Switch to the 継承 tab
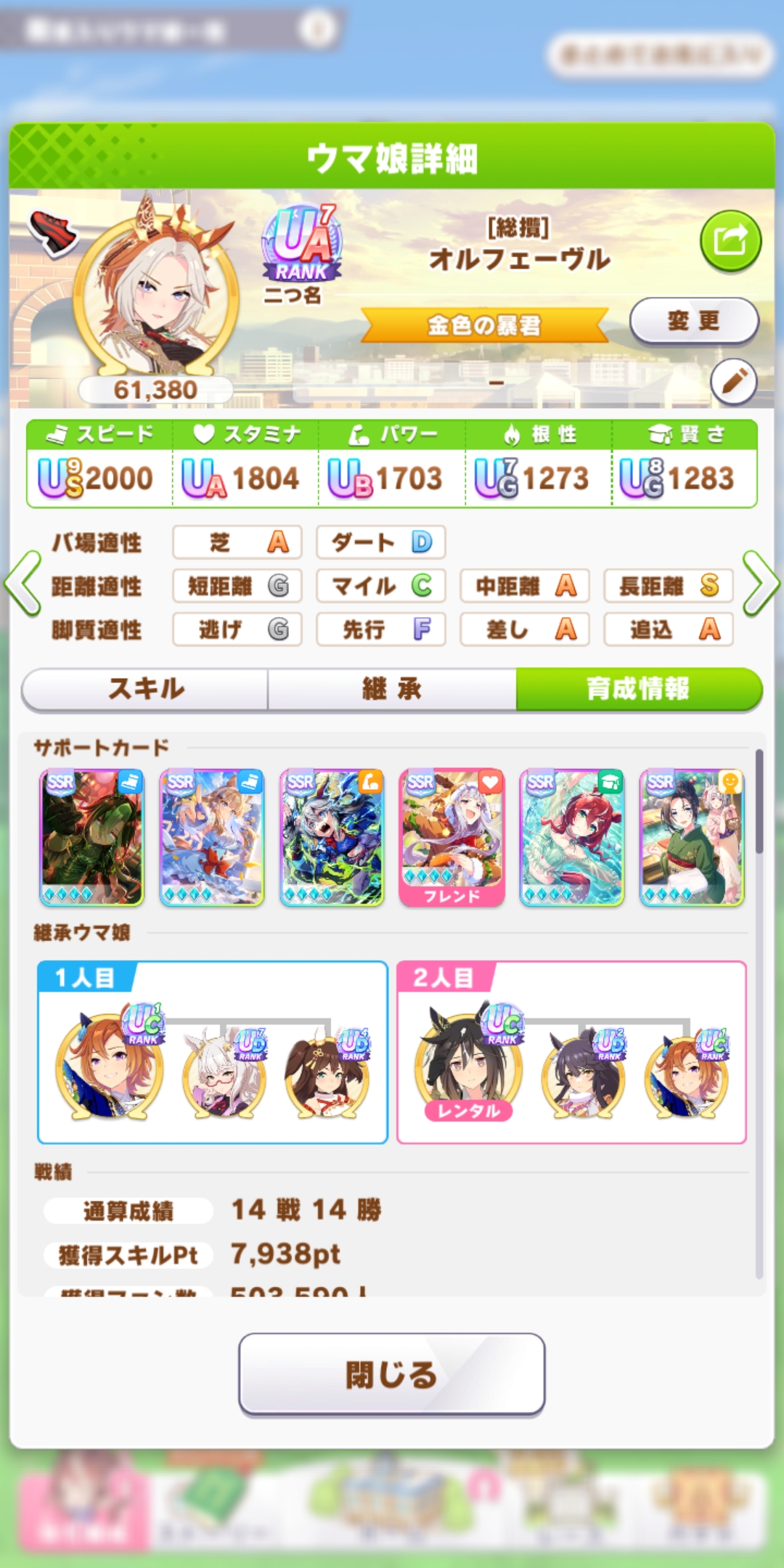The height and width of the screenshot is (1568, 784). pos(392,688)
